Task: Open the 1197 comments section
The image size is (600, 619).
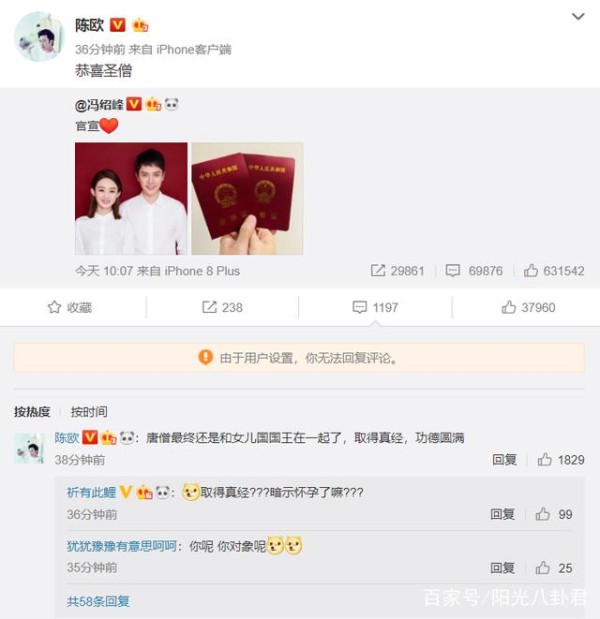Action: [x=375, y=307]
